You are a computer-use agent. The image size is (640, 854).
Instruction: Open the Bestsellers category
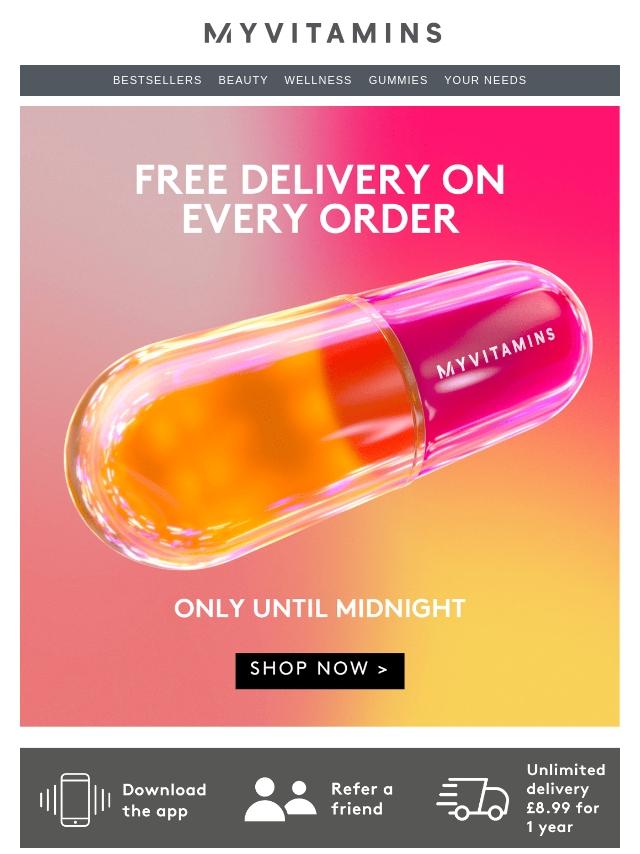pyautogui.click(x=157, y=80)
